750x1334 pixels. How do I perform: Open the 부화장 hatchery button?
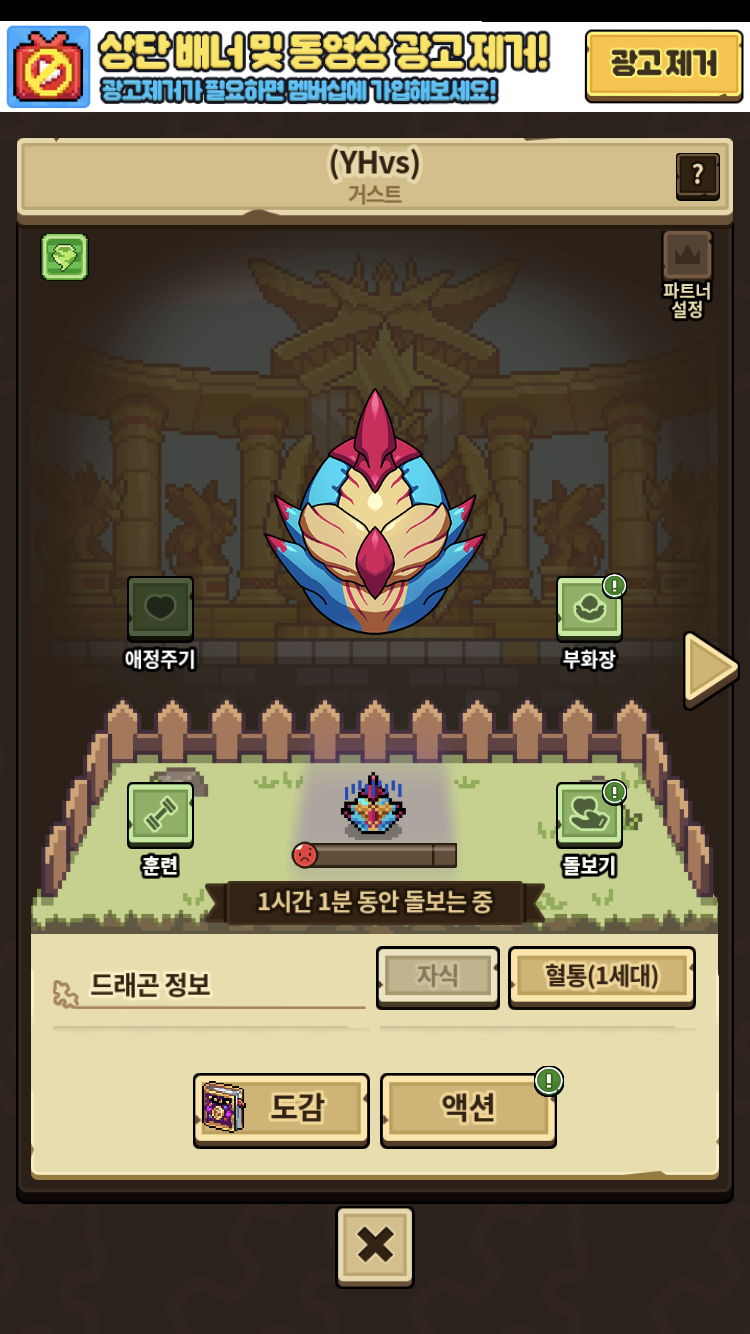[590, 609]
